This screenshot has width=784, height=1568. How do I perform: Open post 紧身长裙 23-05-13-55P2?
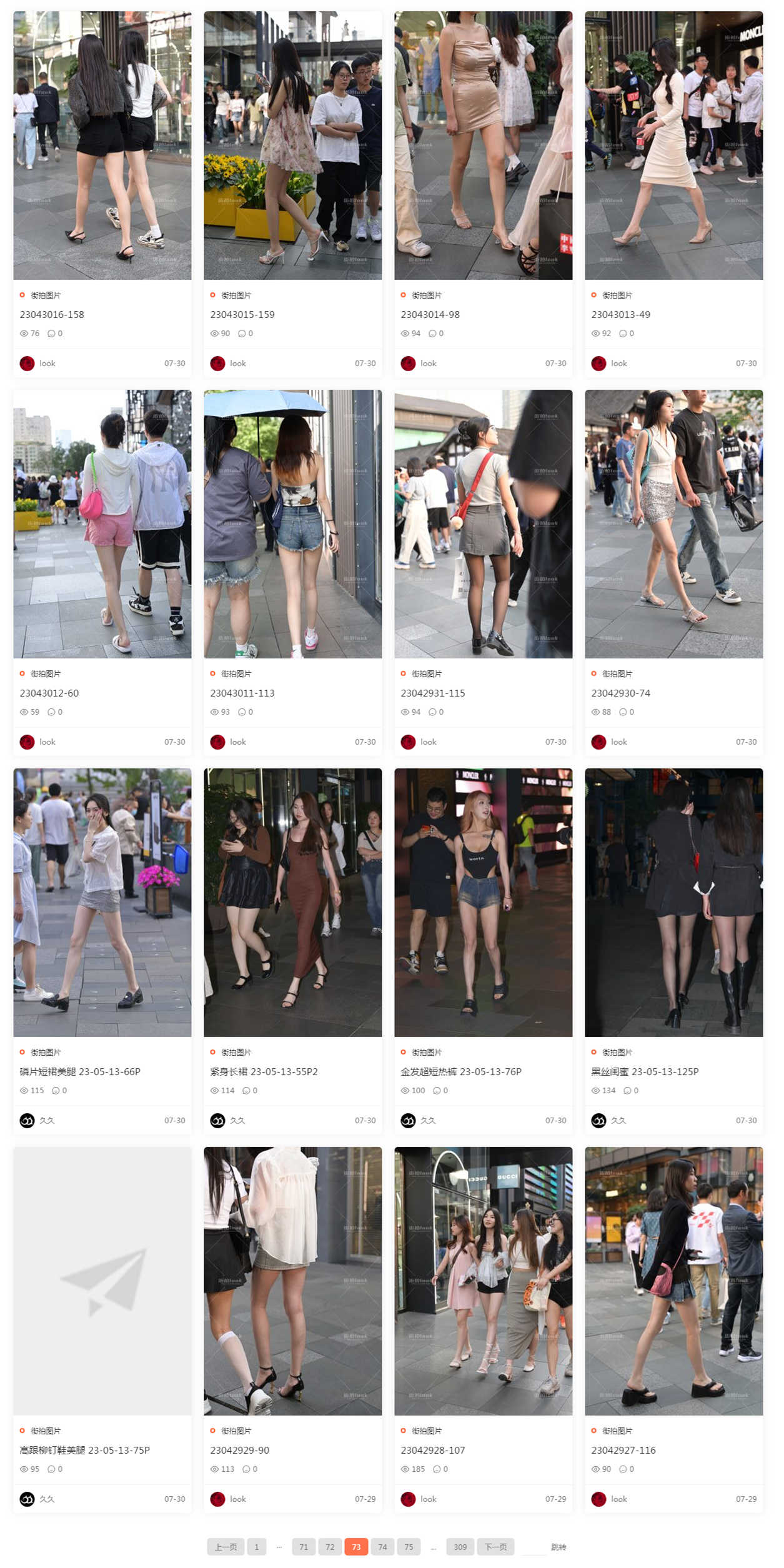click(264, 1072)
